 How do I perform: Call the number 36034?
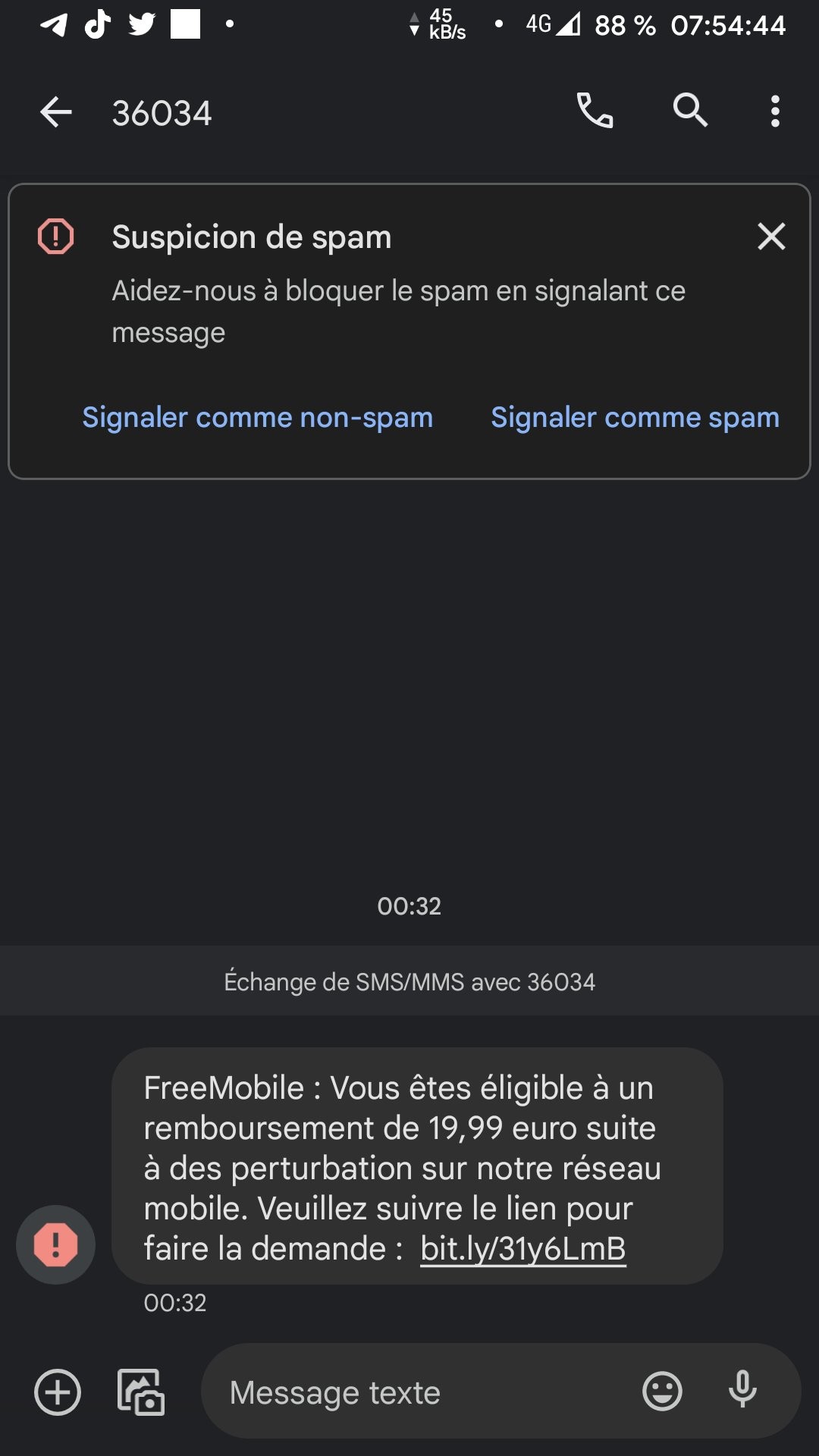click(595, 111)
